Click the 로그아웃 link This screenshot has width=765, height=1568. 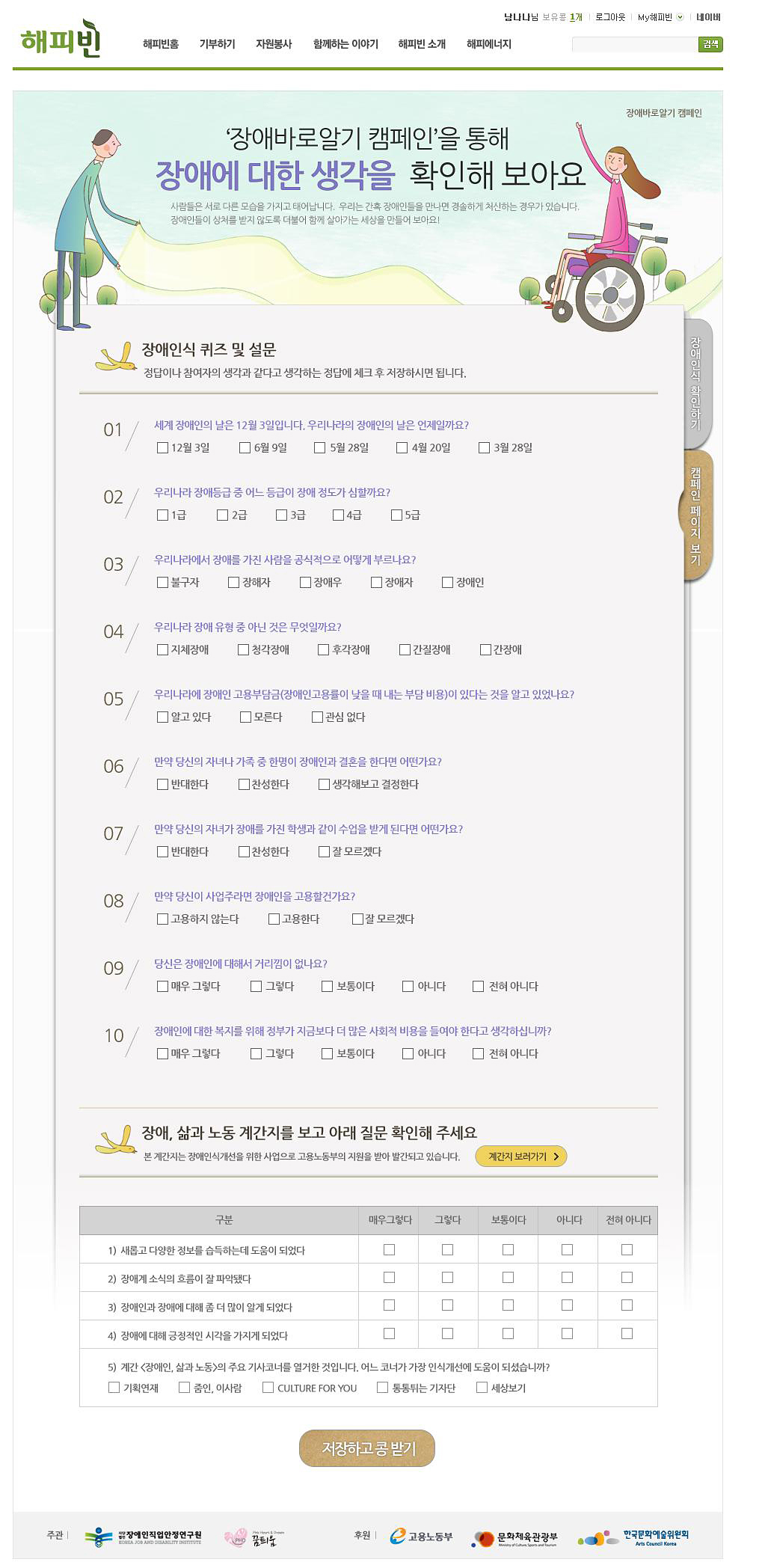pyautogui.click(x=609, y=17)
